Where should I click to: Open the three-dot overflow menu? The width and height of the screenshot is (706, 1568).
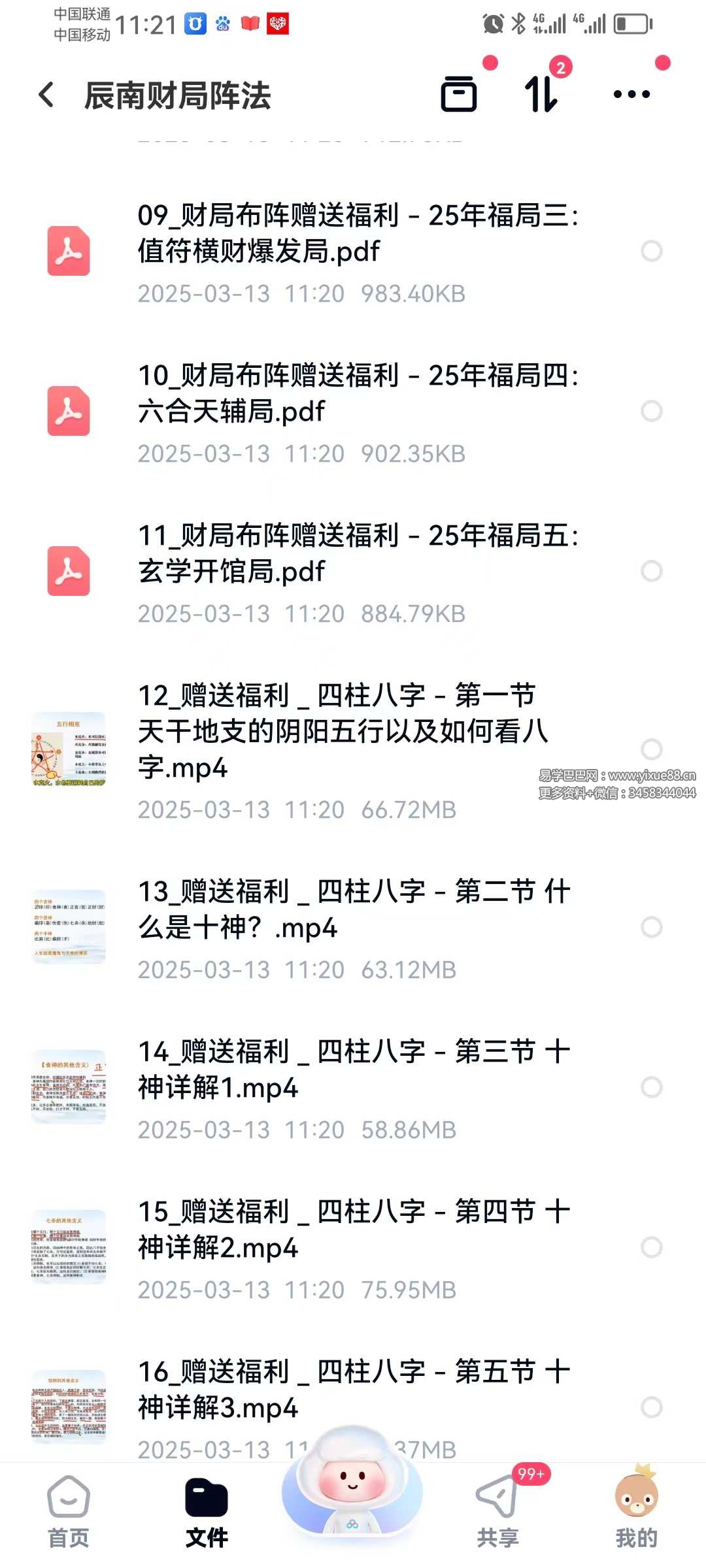[631, 94]
